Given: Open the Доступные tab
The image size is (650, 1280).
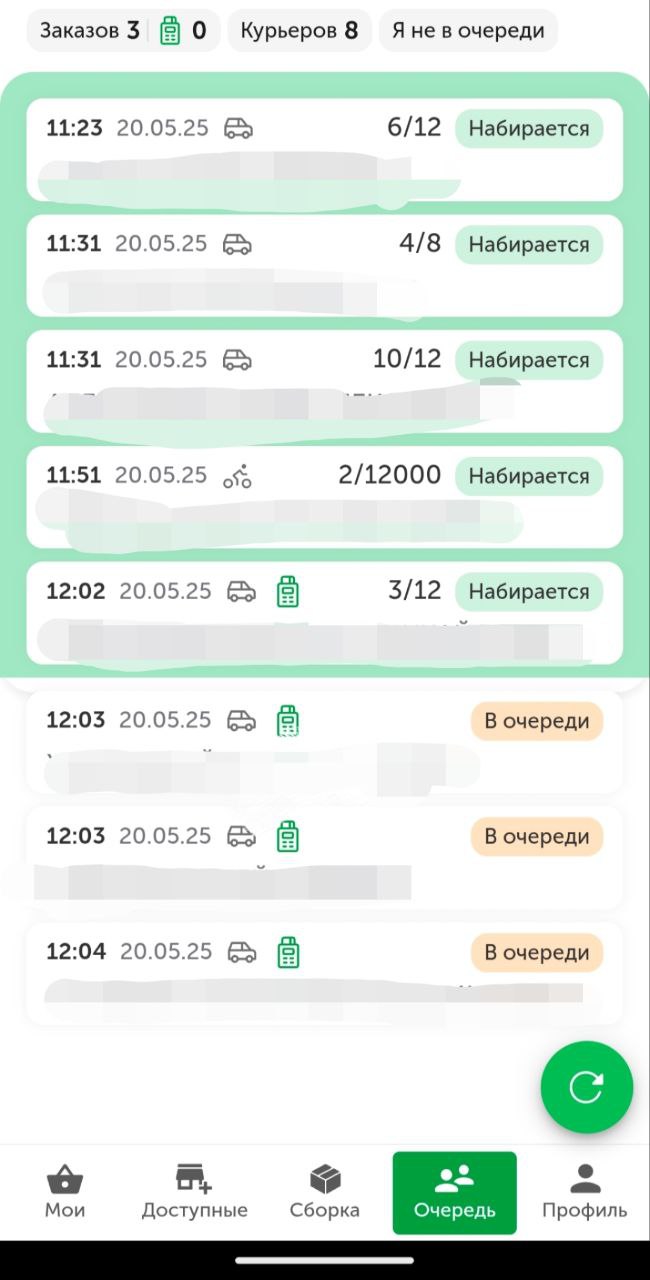Looking at the screenshot, I should point(194,1192).
